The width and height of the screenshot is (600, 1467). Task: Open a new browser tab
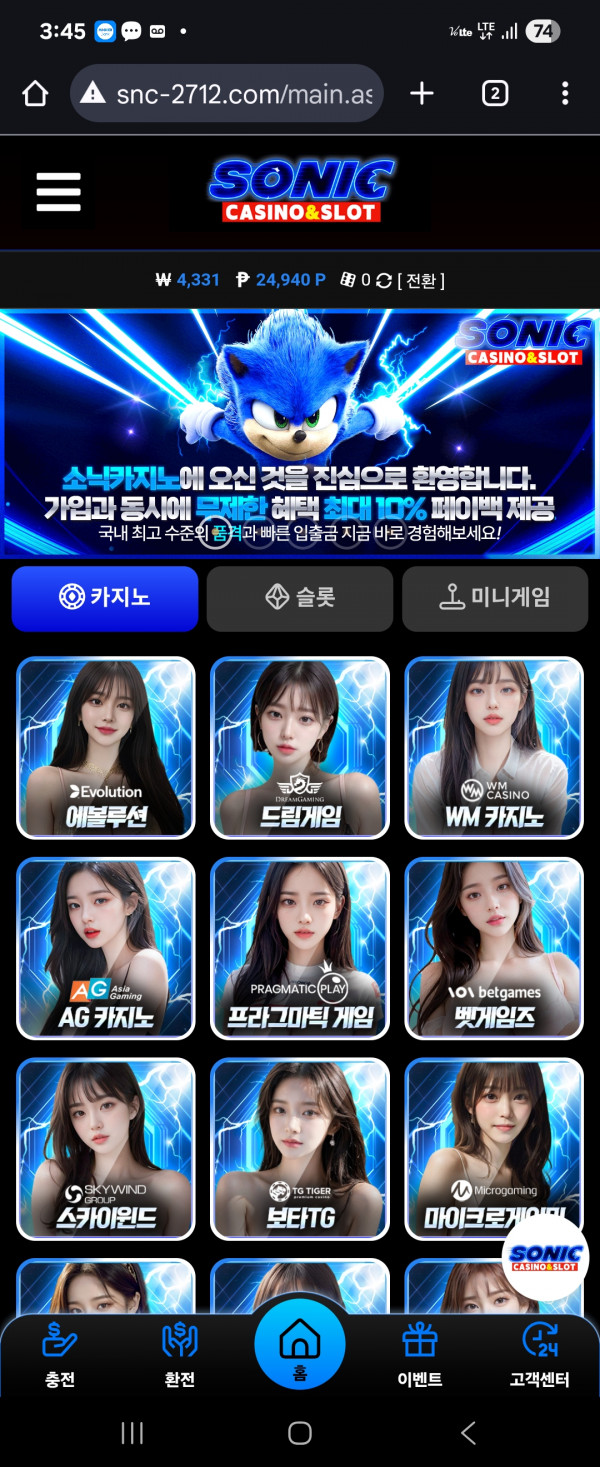pos(422,94)
